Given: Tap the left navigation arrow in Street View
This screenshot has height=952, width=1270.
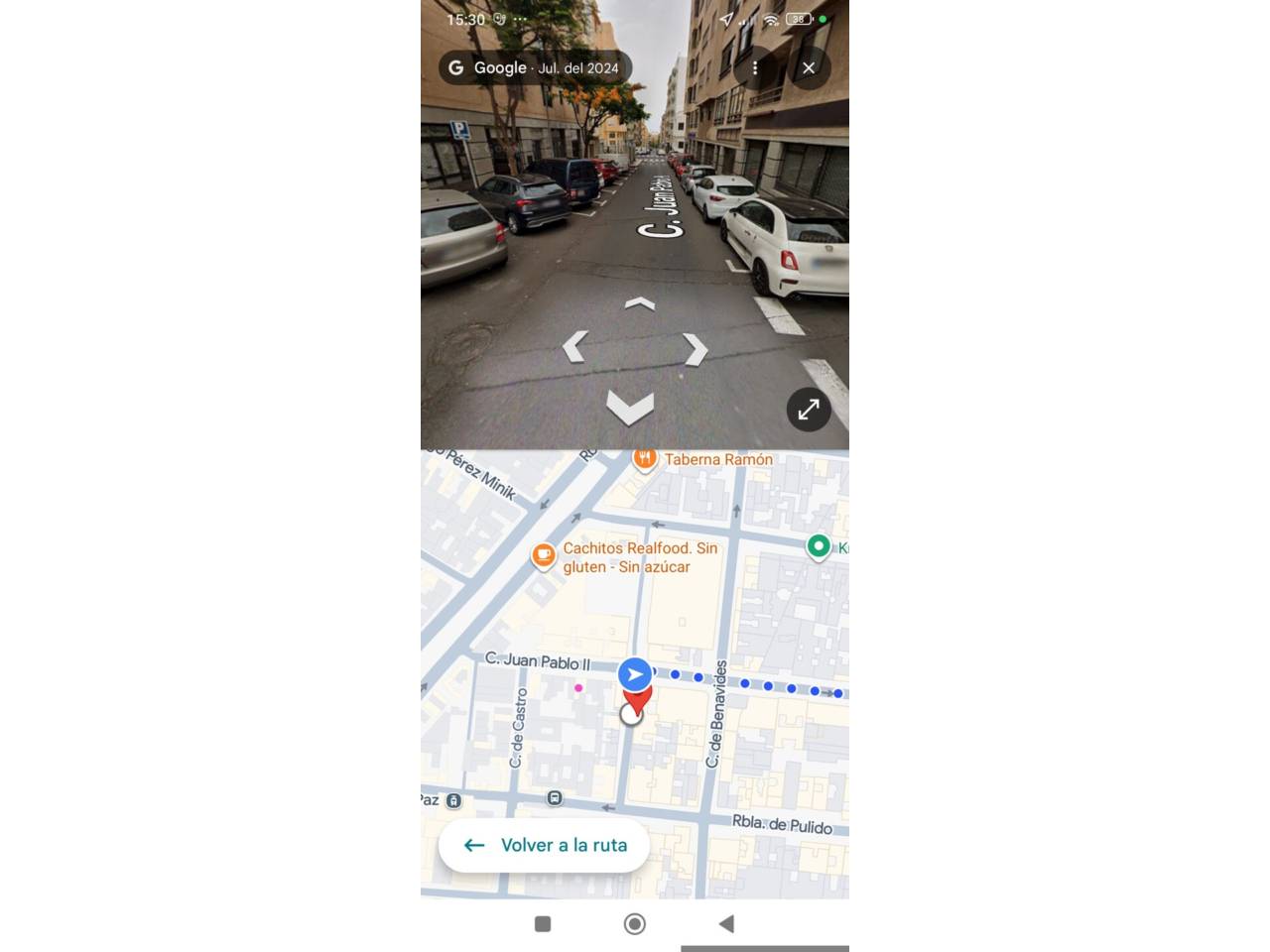Looking at the screenshot, I should pyautogui.click(x=575, y=347).
